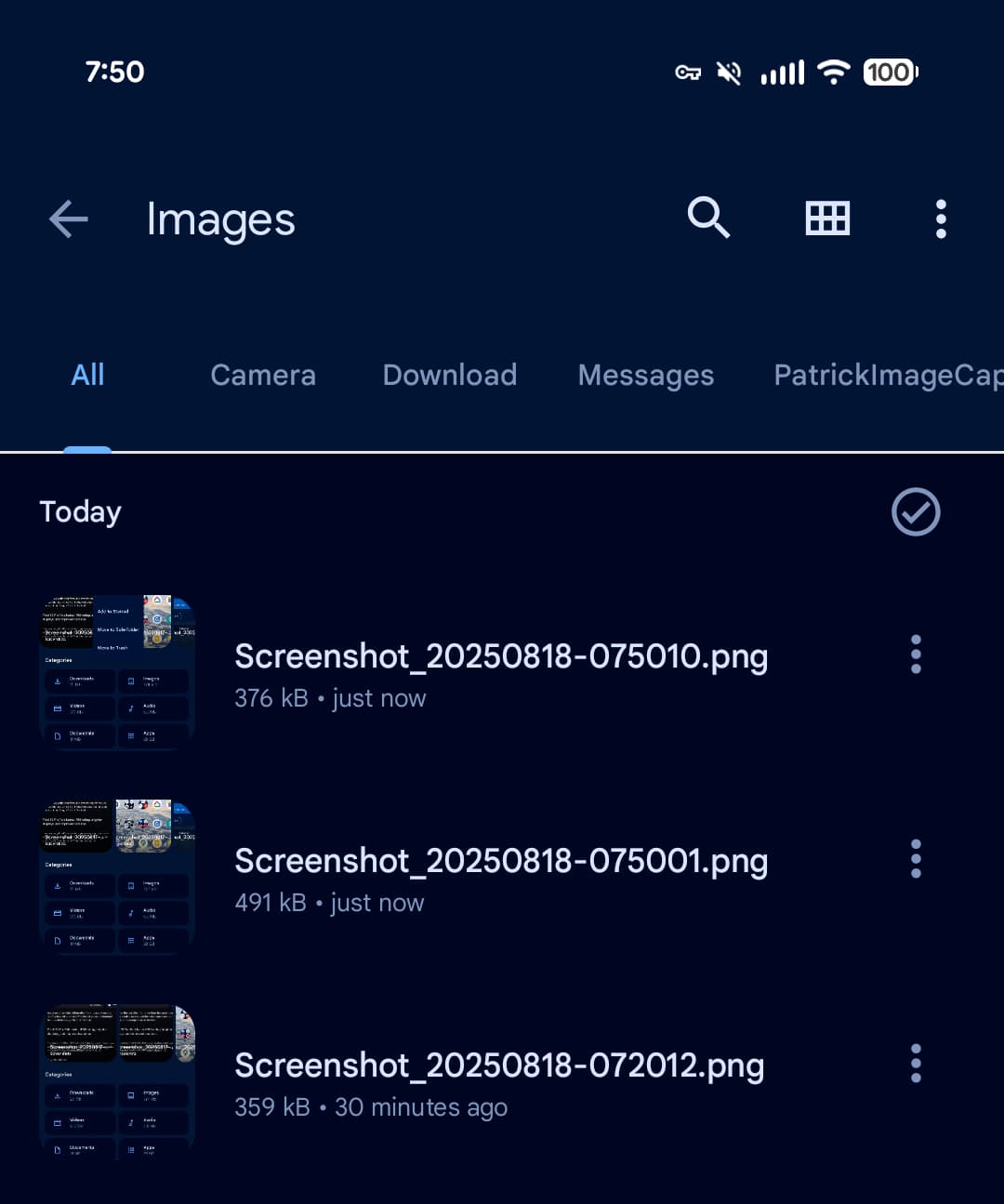Select all items under Today
The image size is (1004, 1204).
click(x=916, y=512)
